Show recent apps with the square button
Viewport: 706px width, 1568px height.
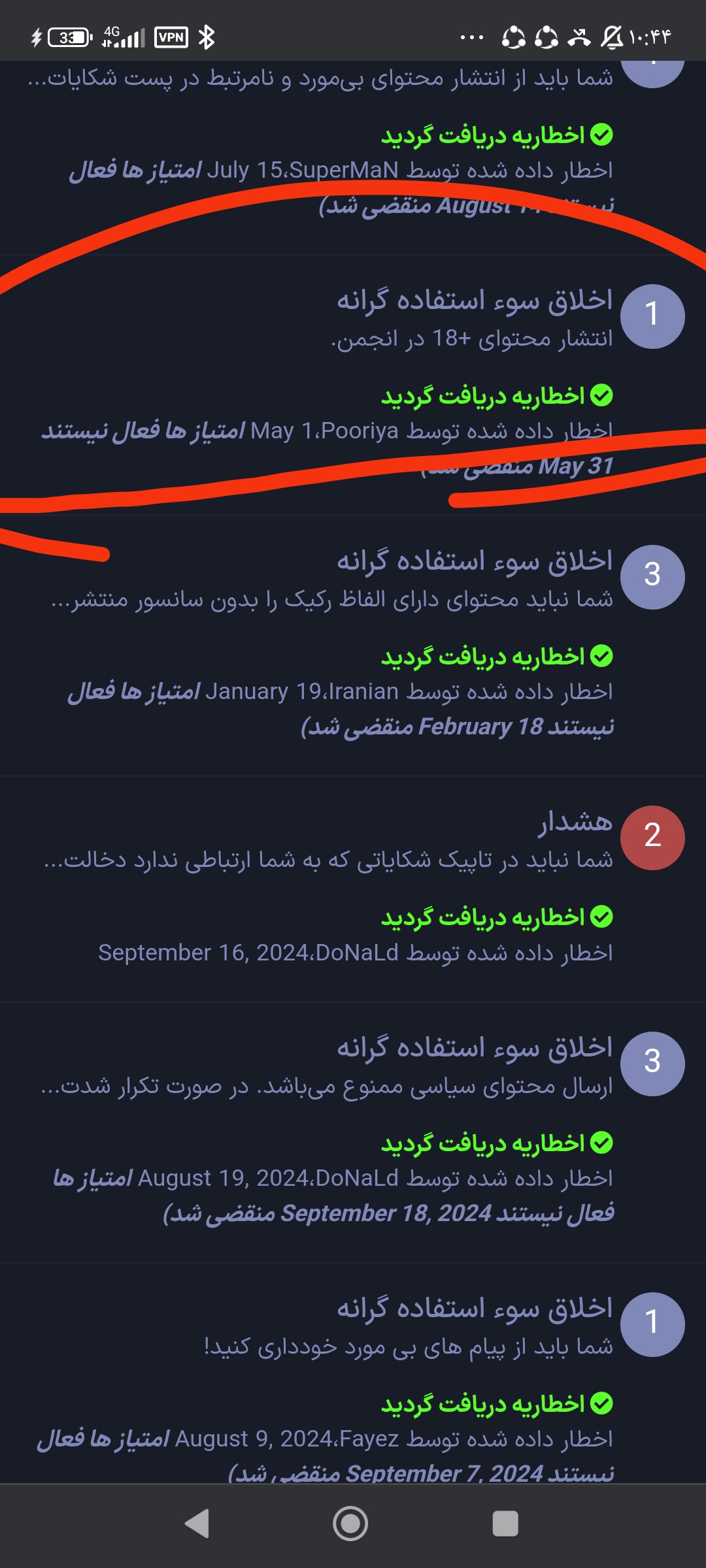coord(505,1524)
